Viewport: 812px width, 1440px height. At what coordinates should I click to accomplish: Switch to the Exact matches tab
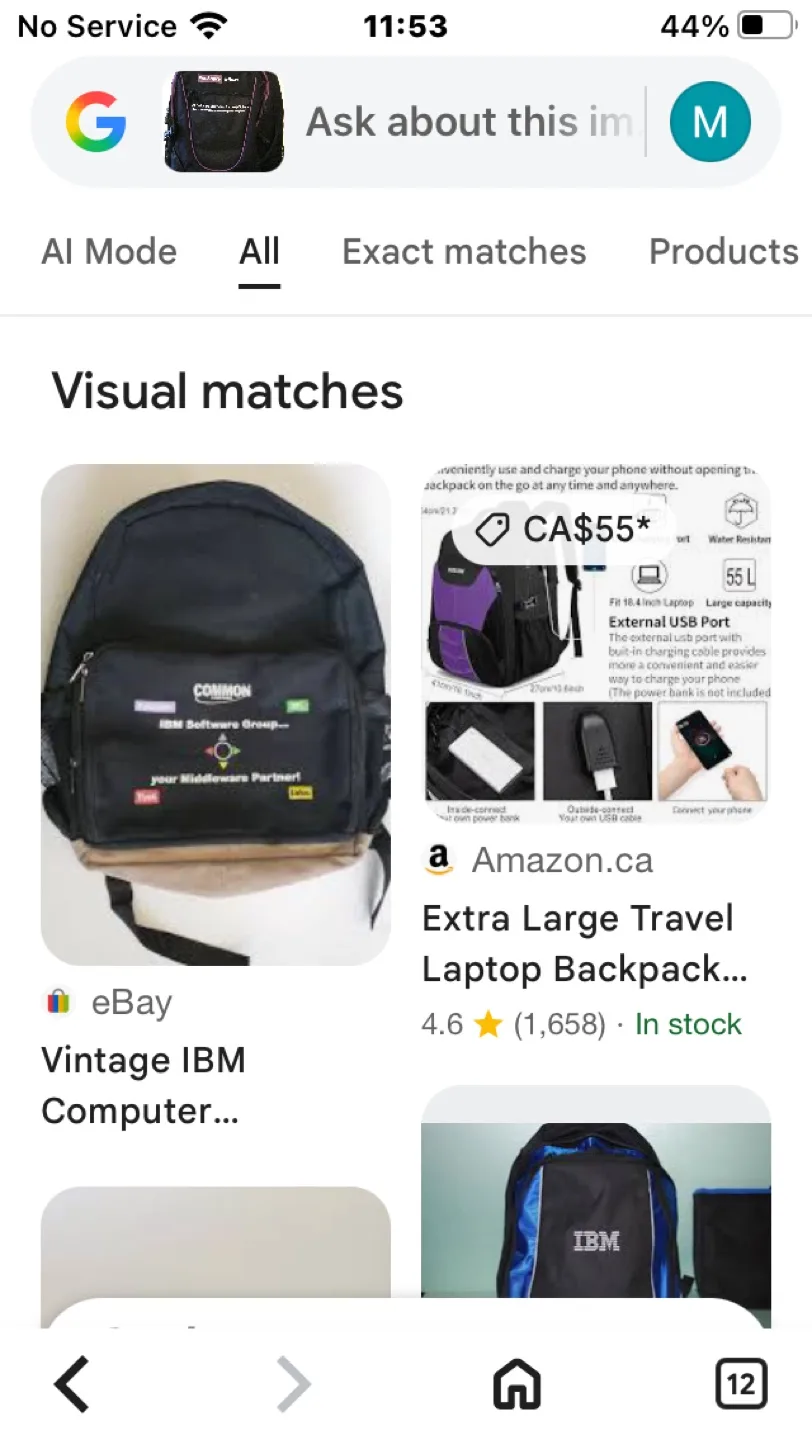[x=463, y=252]
